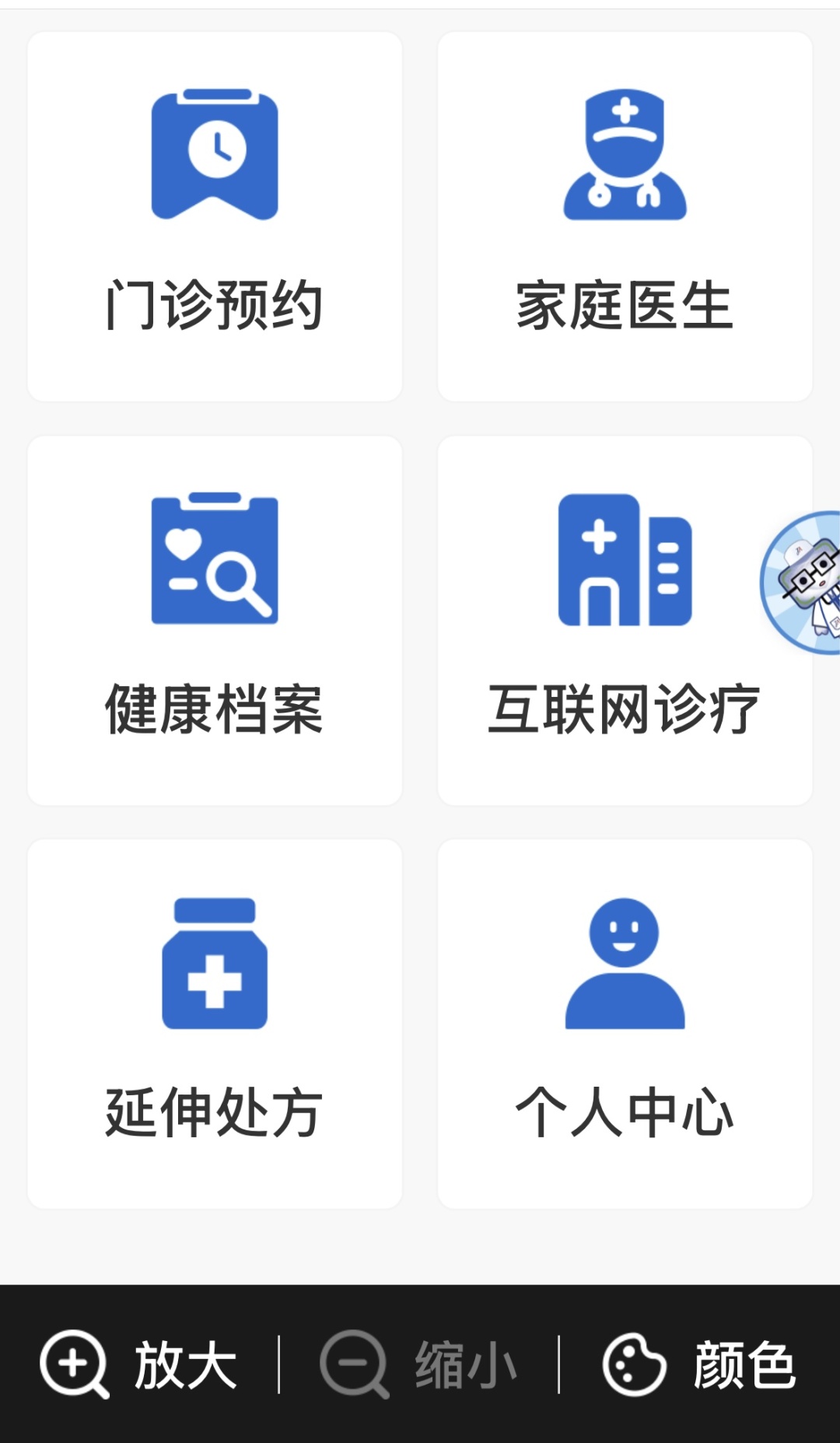The image size is (840, 1443).
Task: Open the 健康档案 health records card
Action: click(215, 620)
